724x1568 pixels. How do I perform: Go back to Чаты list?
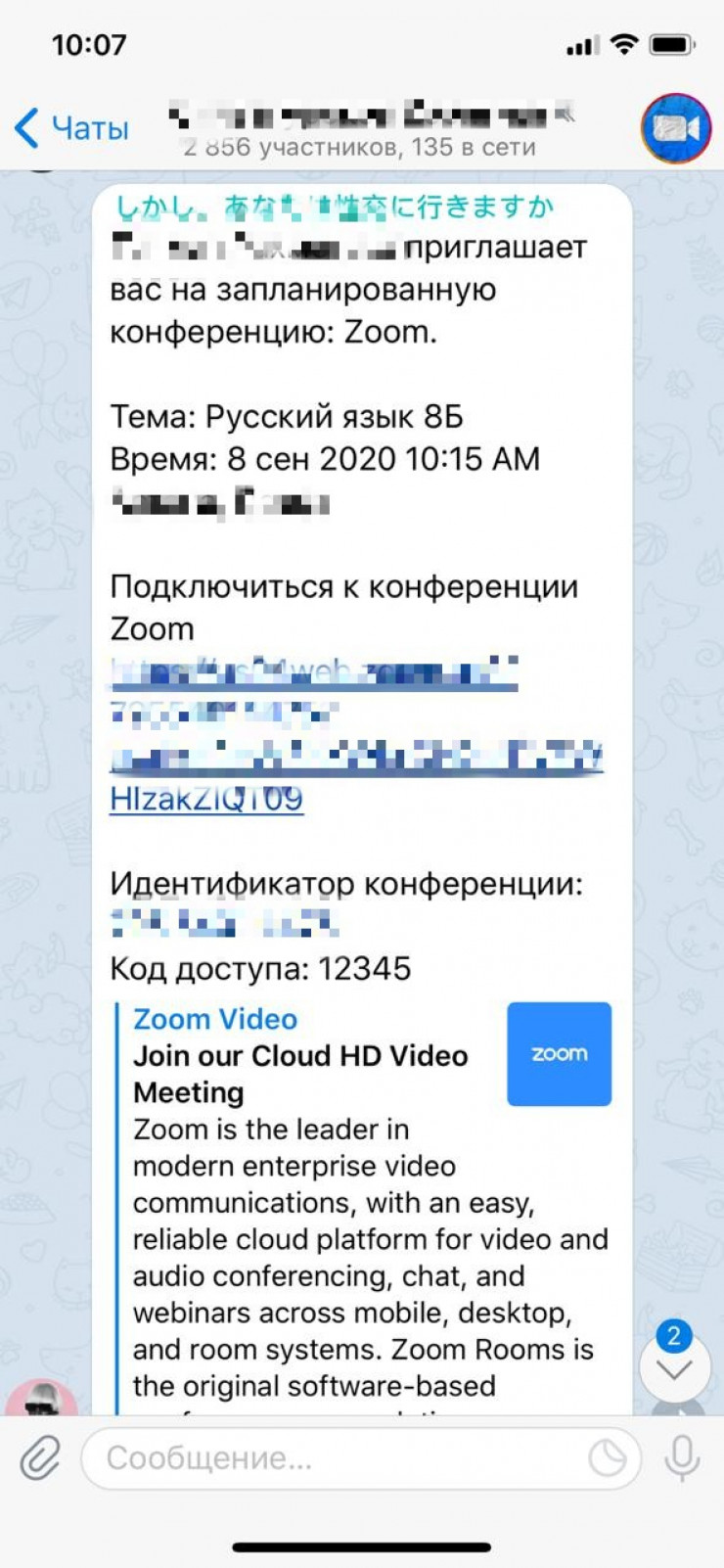point(71,128)
